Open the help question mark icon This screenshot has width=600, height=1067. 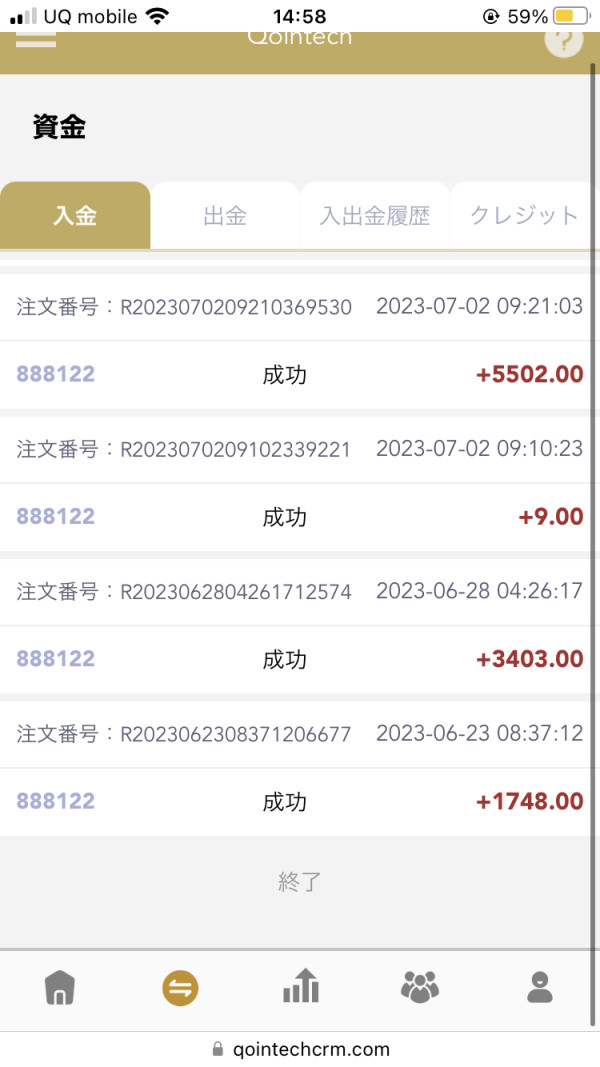[563, 41]
